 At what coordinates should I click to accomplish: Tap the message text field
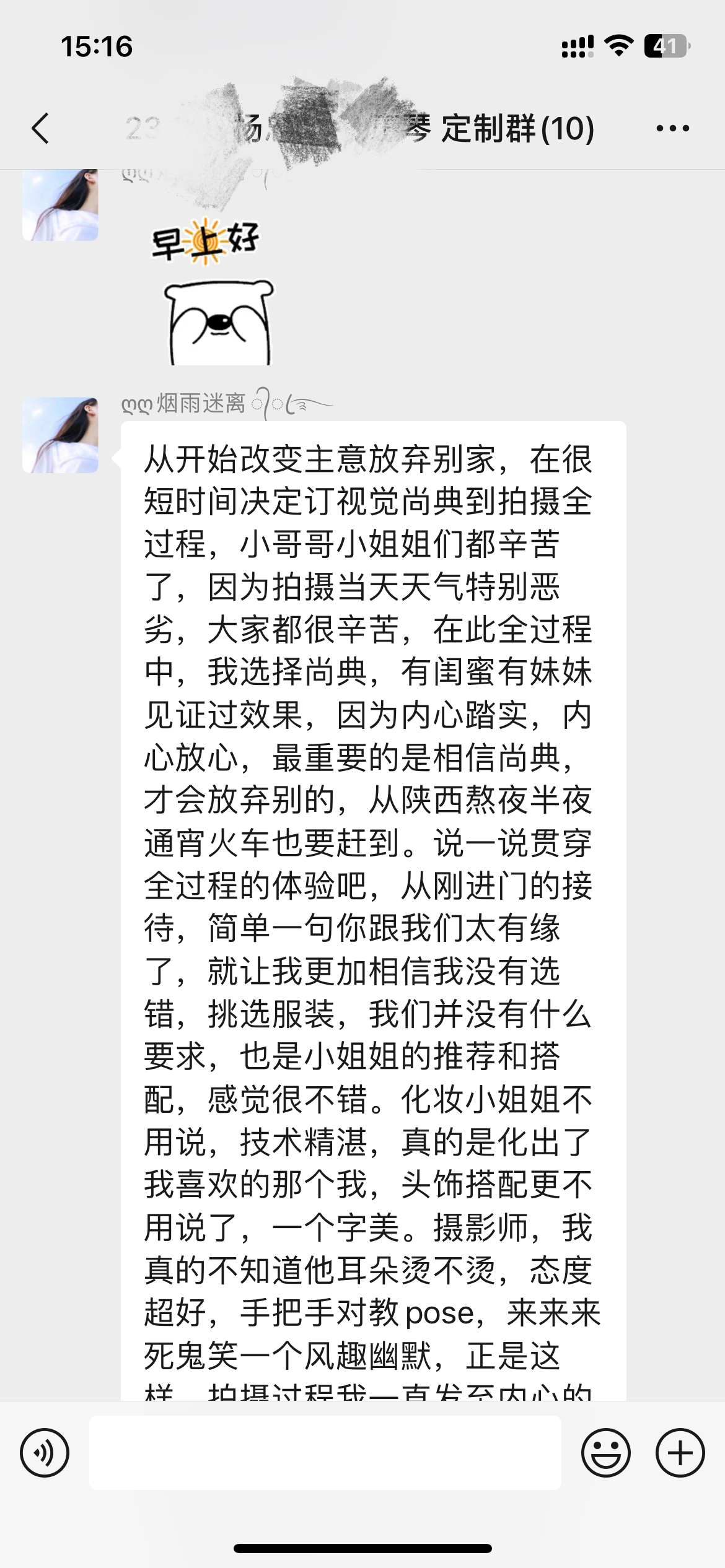tap(325, 1453)
